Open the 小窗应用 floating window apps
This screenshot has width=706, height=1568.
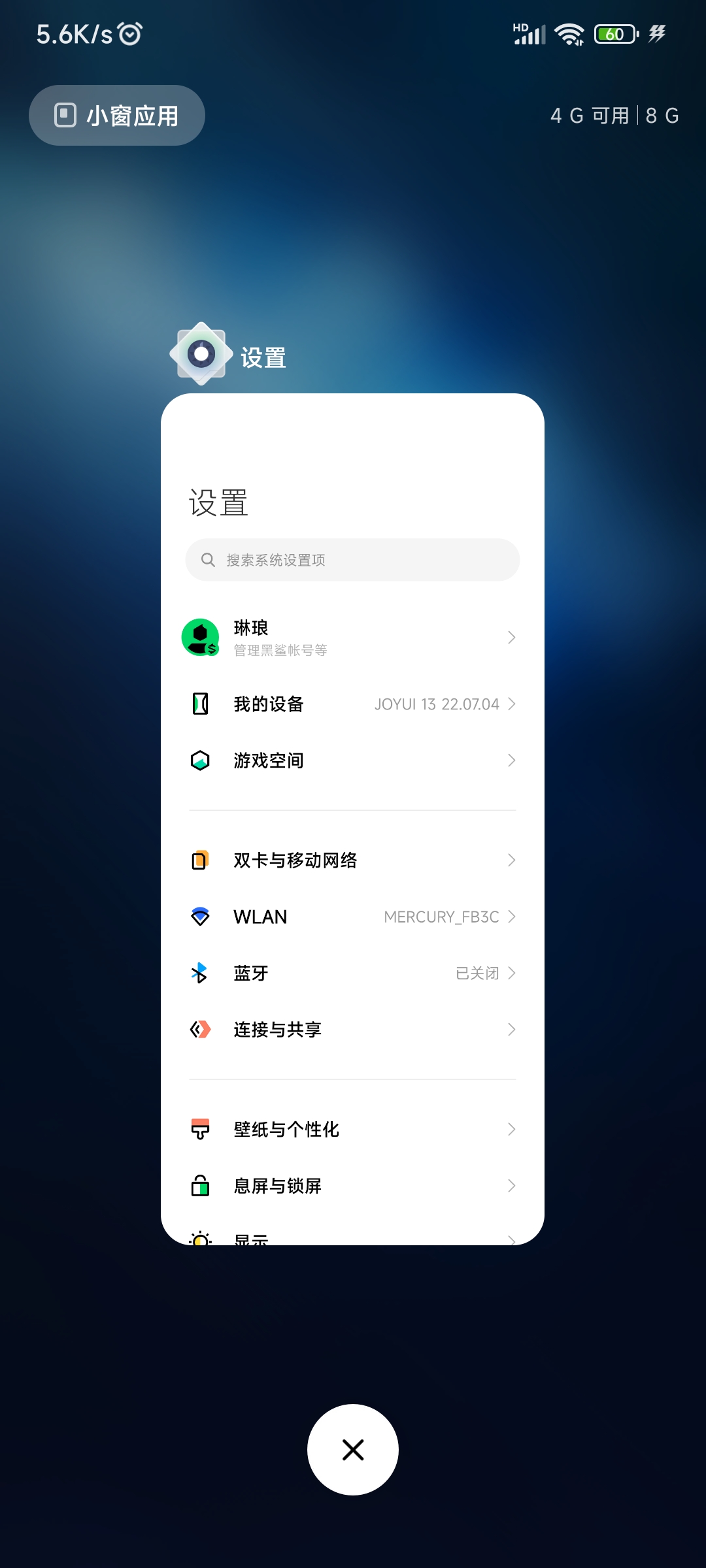coord(117,116)
